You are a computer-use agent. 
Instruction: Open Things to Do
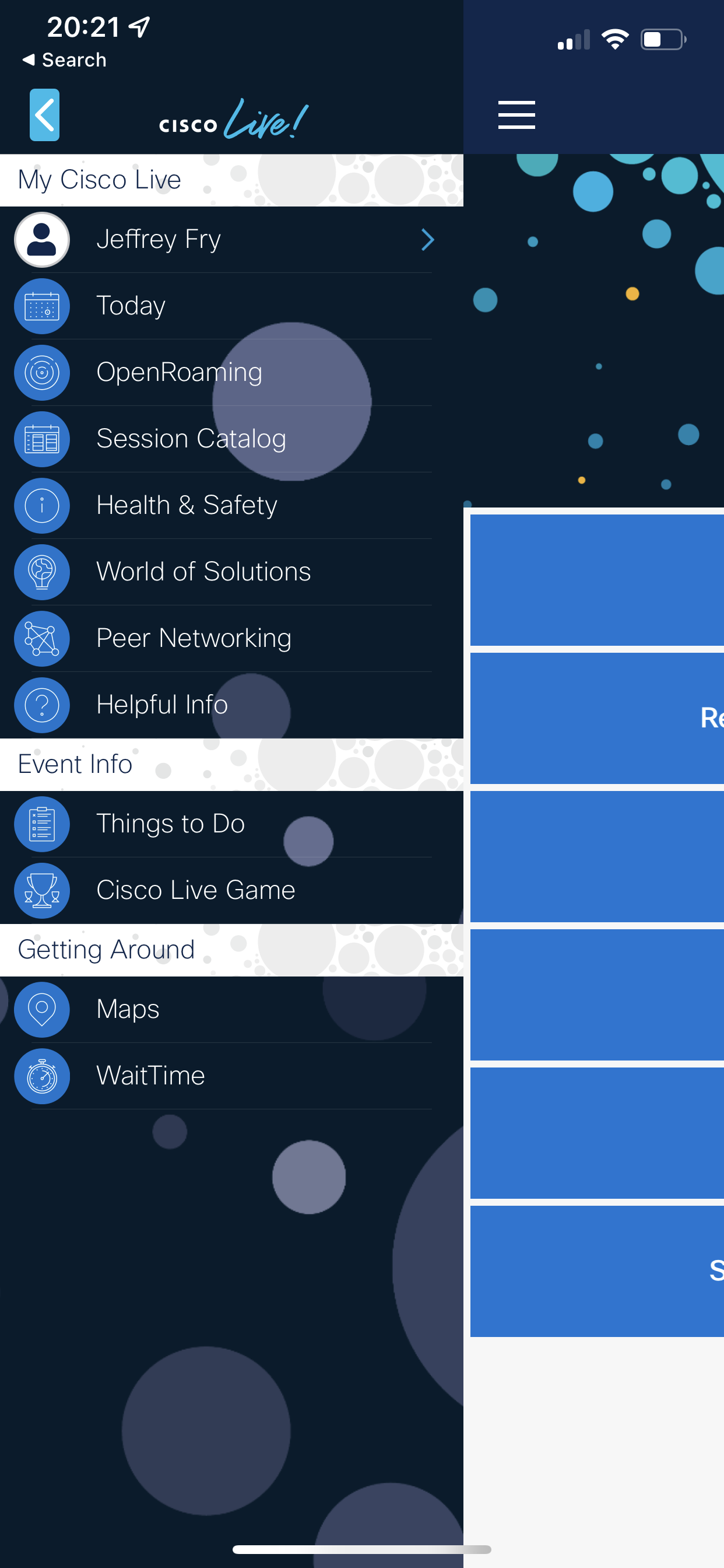(232, 824)
